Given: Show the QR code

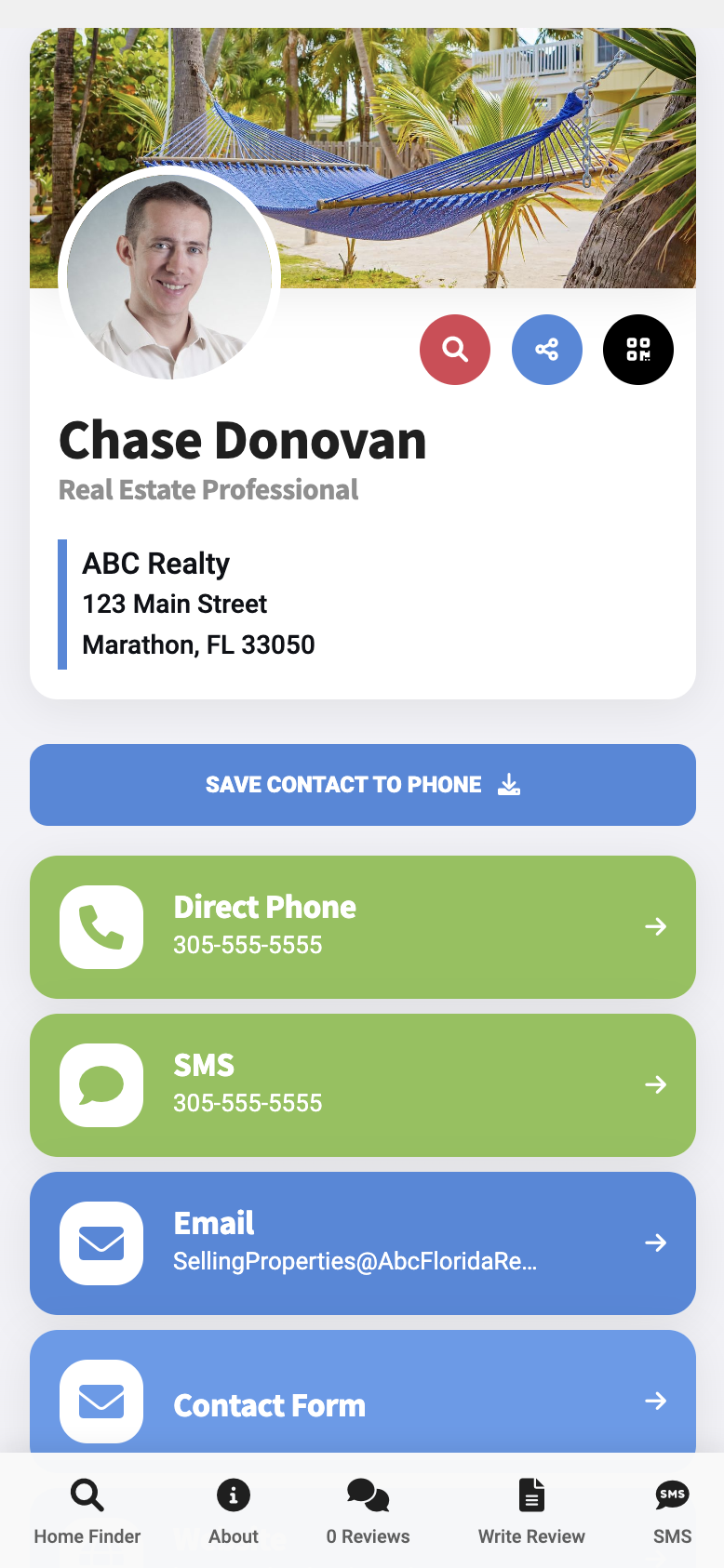Looking at the screenshot, I should coord(638,350).
